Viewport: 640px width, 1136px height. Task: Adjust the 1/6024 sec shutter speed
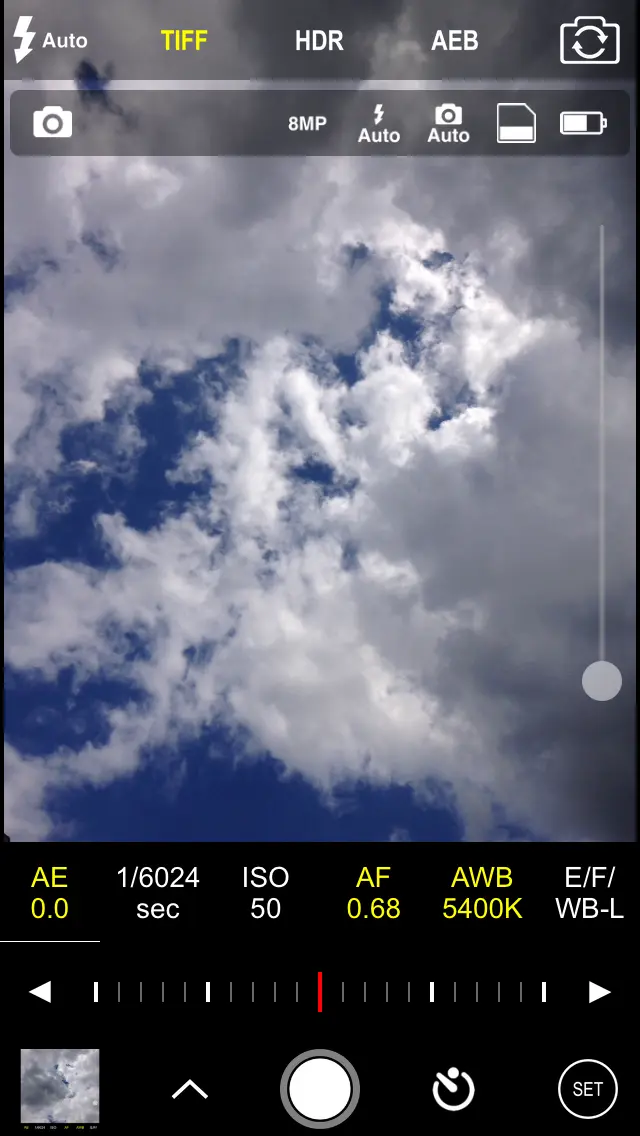pos(158,893)
